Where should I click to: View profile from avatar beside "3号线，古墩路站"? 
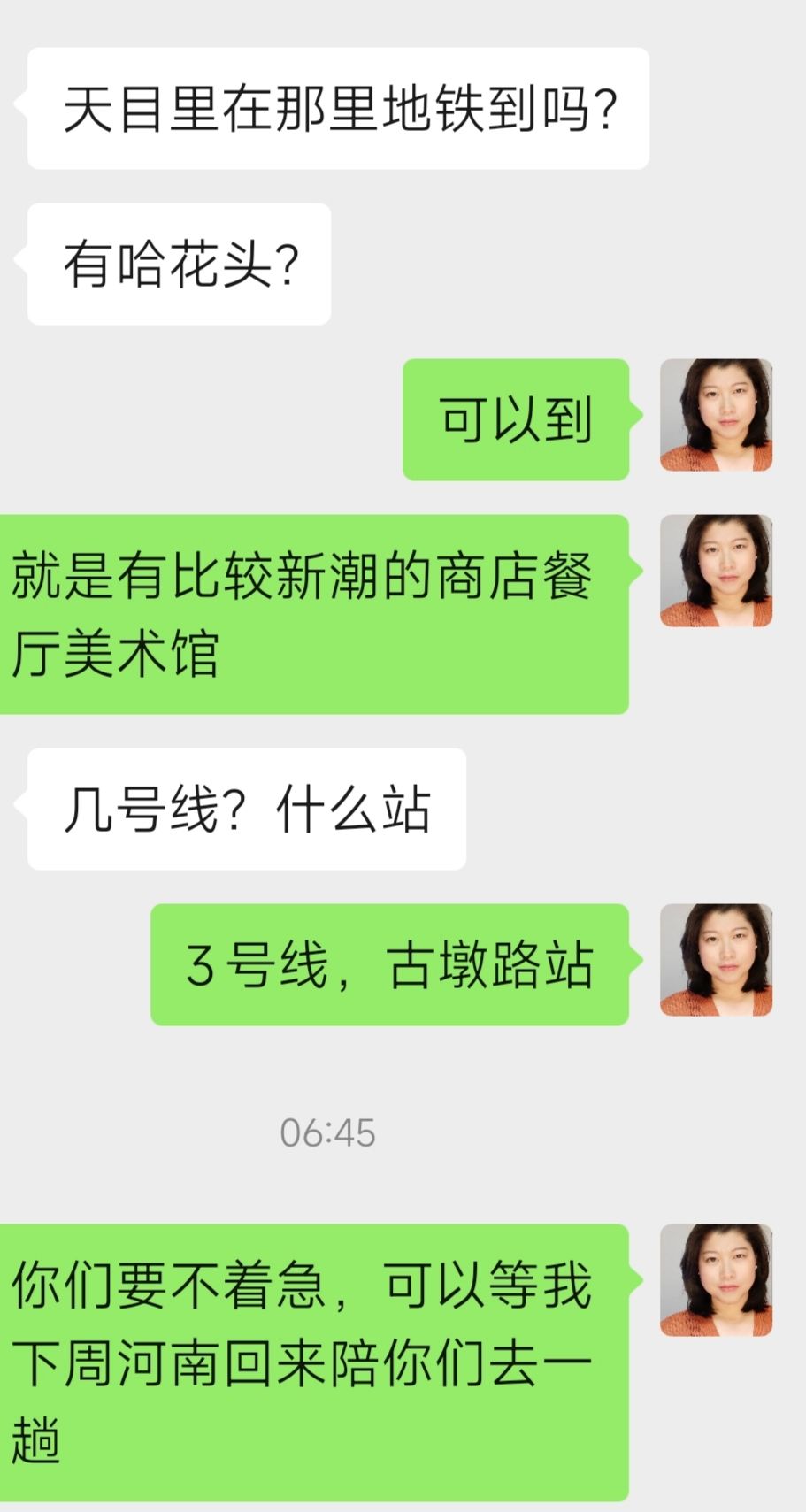tap(717, 960)
